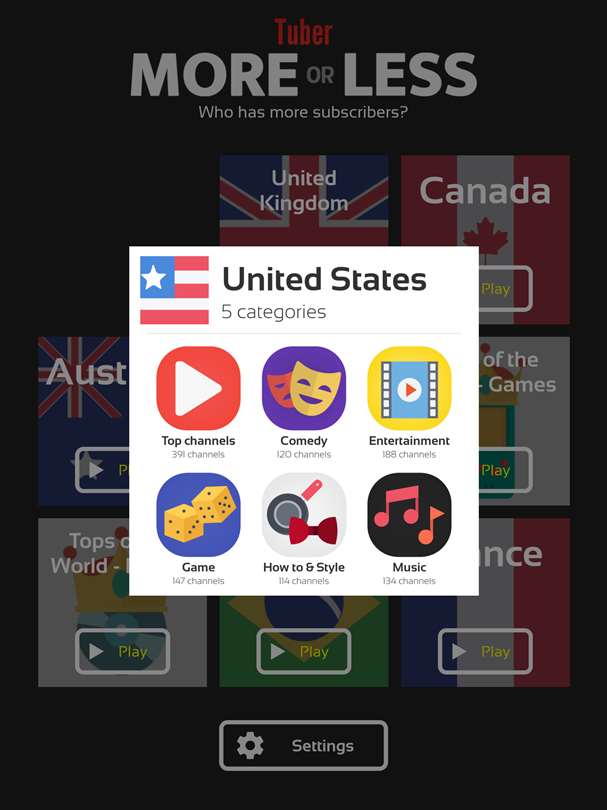Viewport: 607px width, 810px height.
Task: Open the Game category
Action: [198, 515]
